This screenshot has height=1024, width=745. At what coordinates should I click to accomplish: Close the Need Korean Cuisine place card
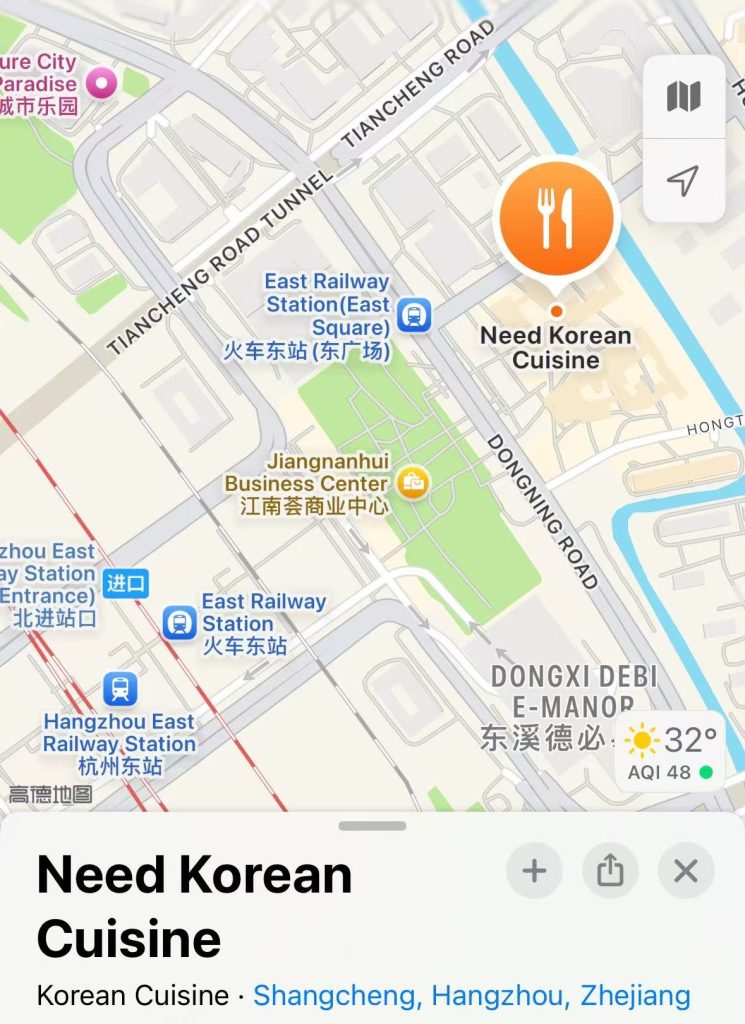tap(686, 871)
